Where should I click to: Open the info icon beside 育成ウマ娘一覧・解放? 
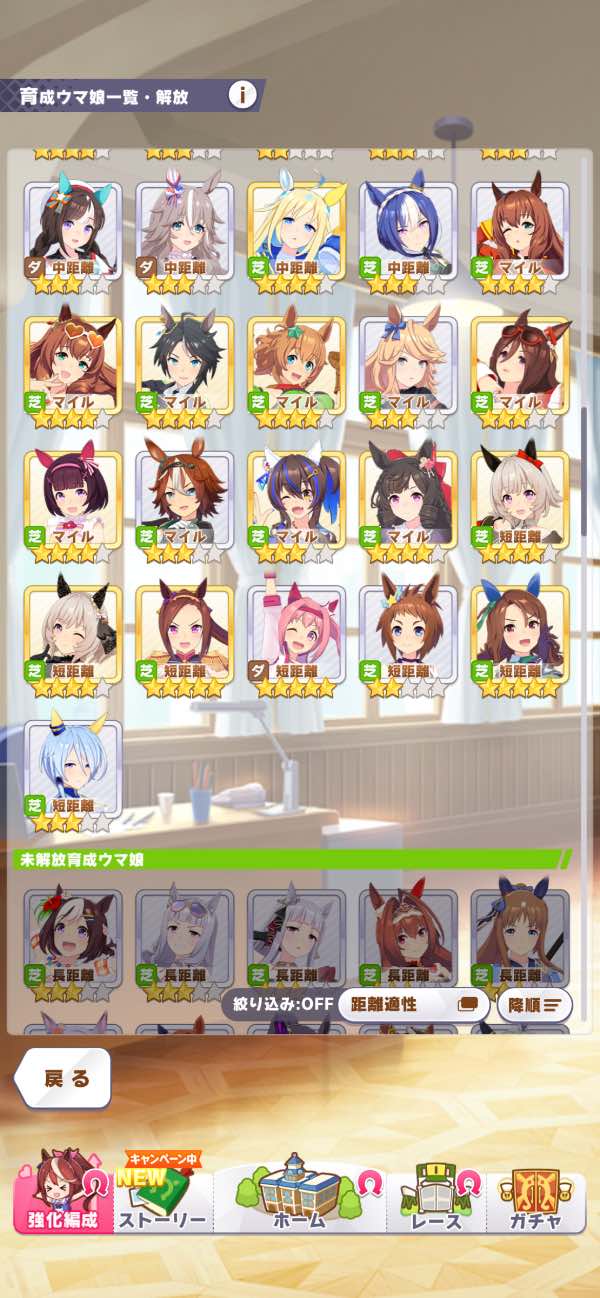[x=242, y=96]
